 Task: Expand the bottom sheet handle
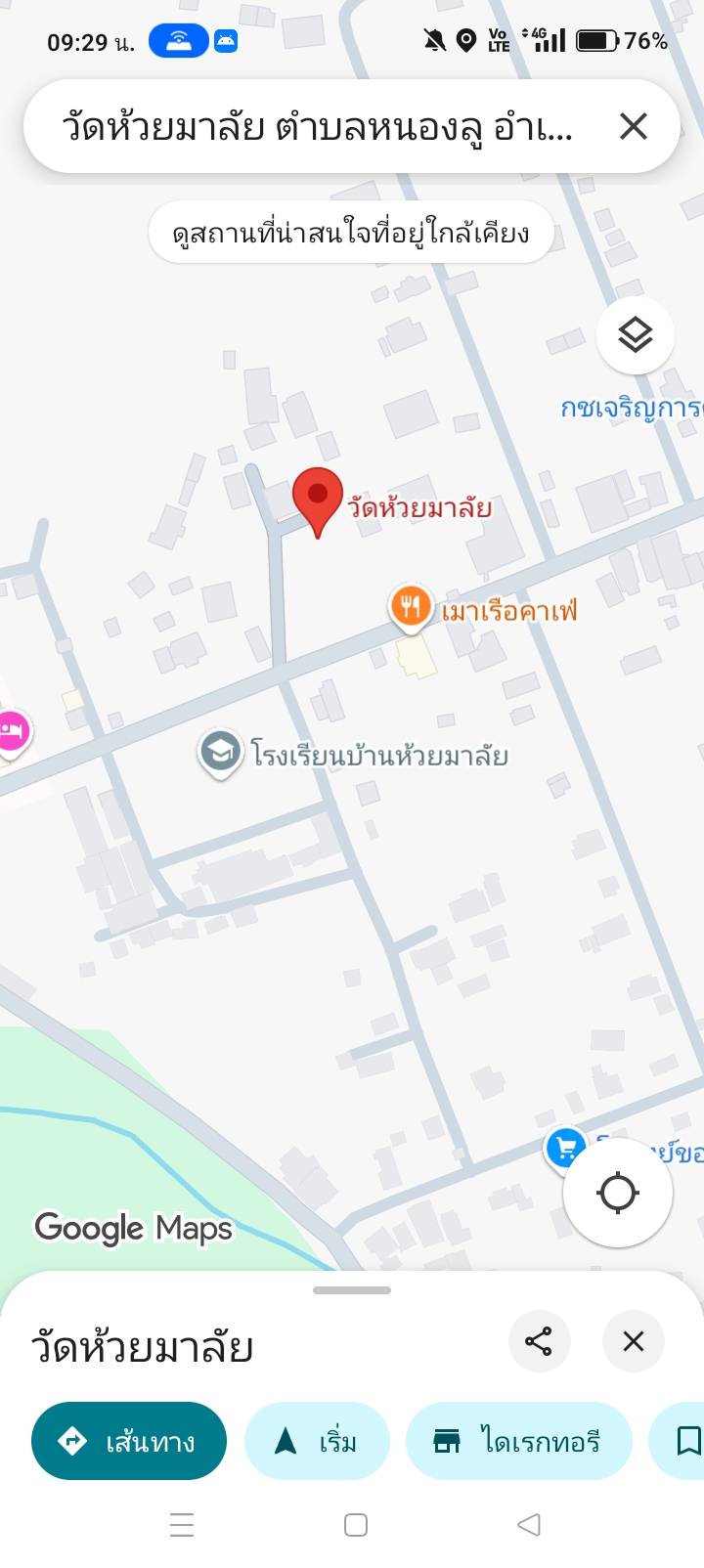tap(352, 1290)
